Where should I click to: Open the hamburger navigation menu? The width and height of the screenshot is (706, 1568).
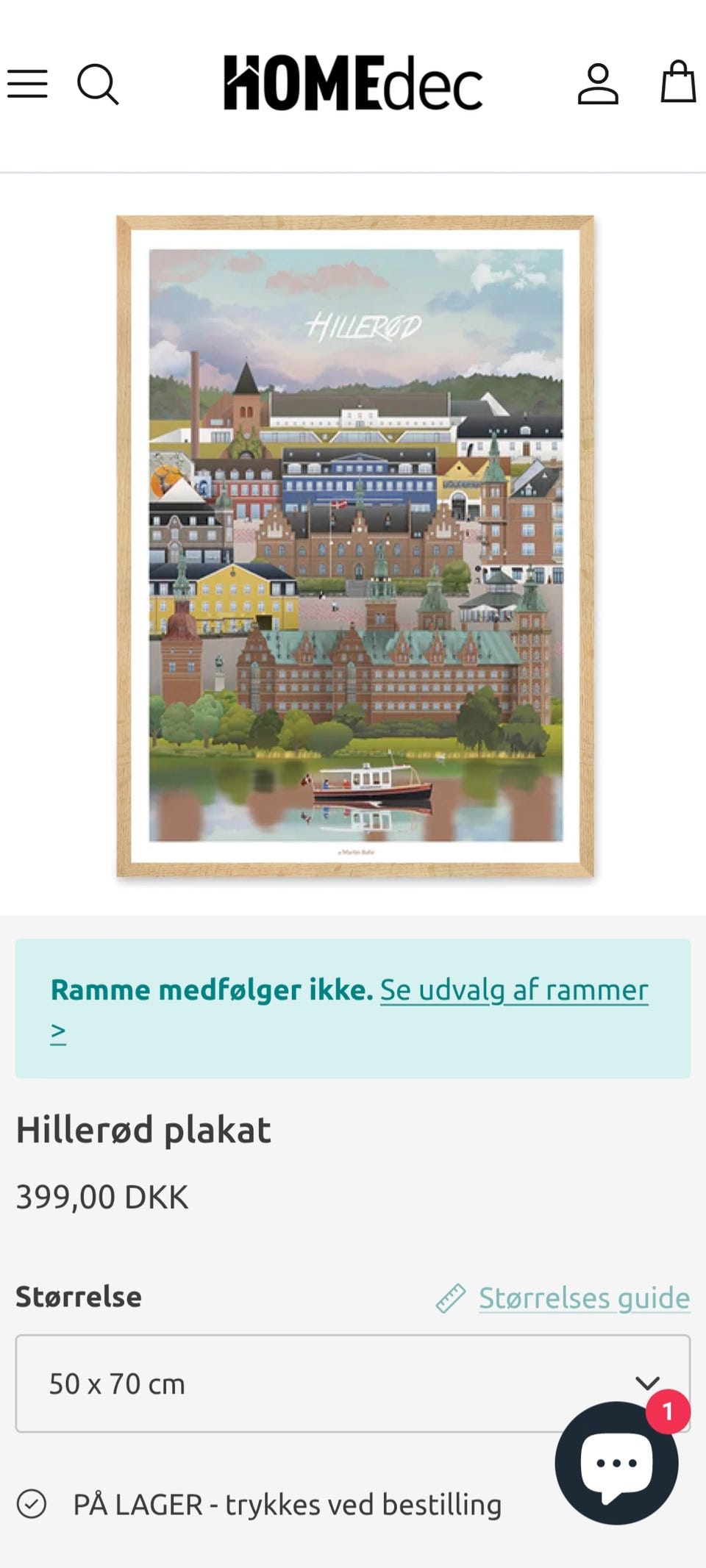pos(26,82)
